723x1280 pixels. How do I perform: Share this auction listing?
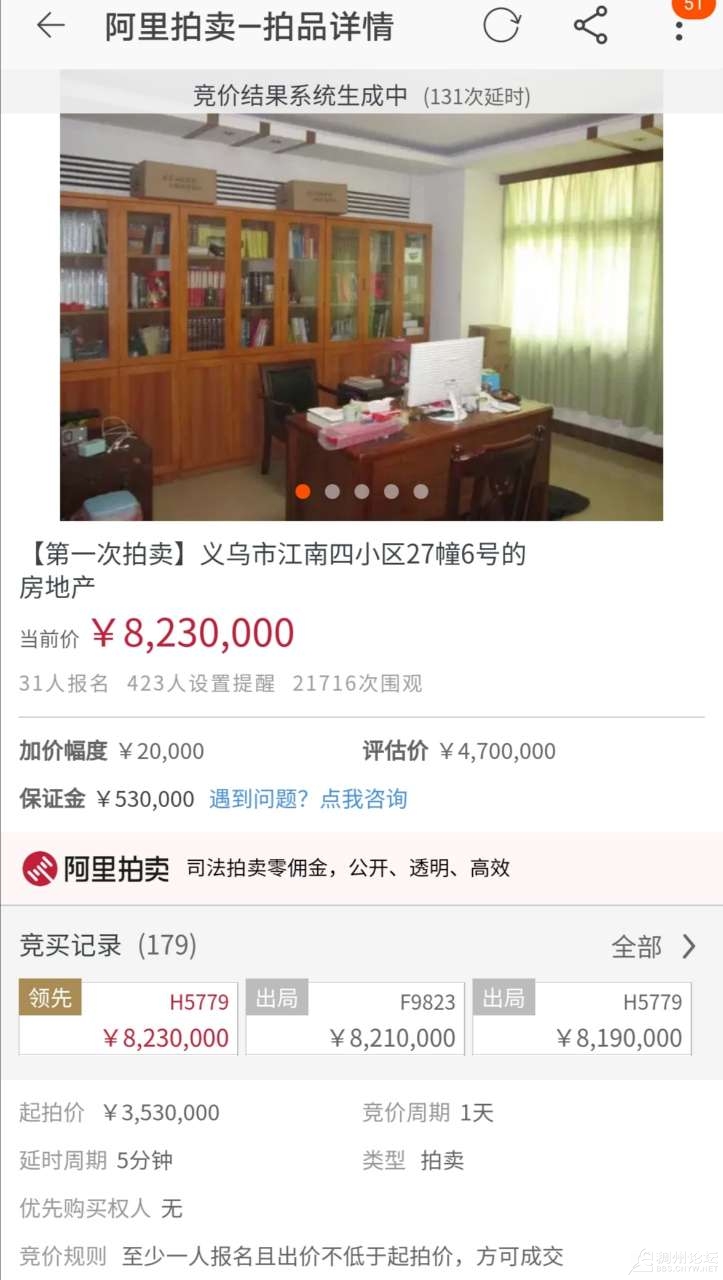coord(591,27)
